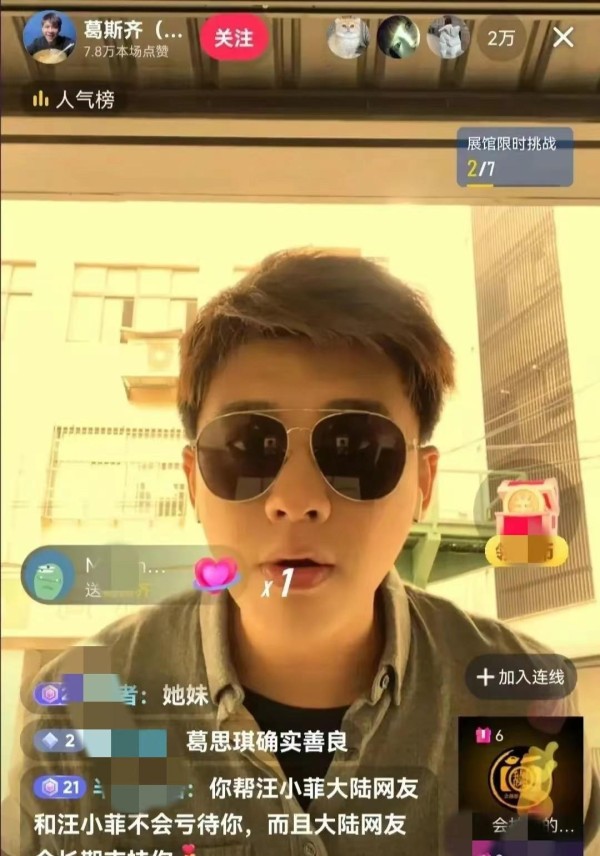
Task: Follow the streamer with the 关注 button
Action: click(233, 38)
